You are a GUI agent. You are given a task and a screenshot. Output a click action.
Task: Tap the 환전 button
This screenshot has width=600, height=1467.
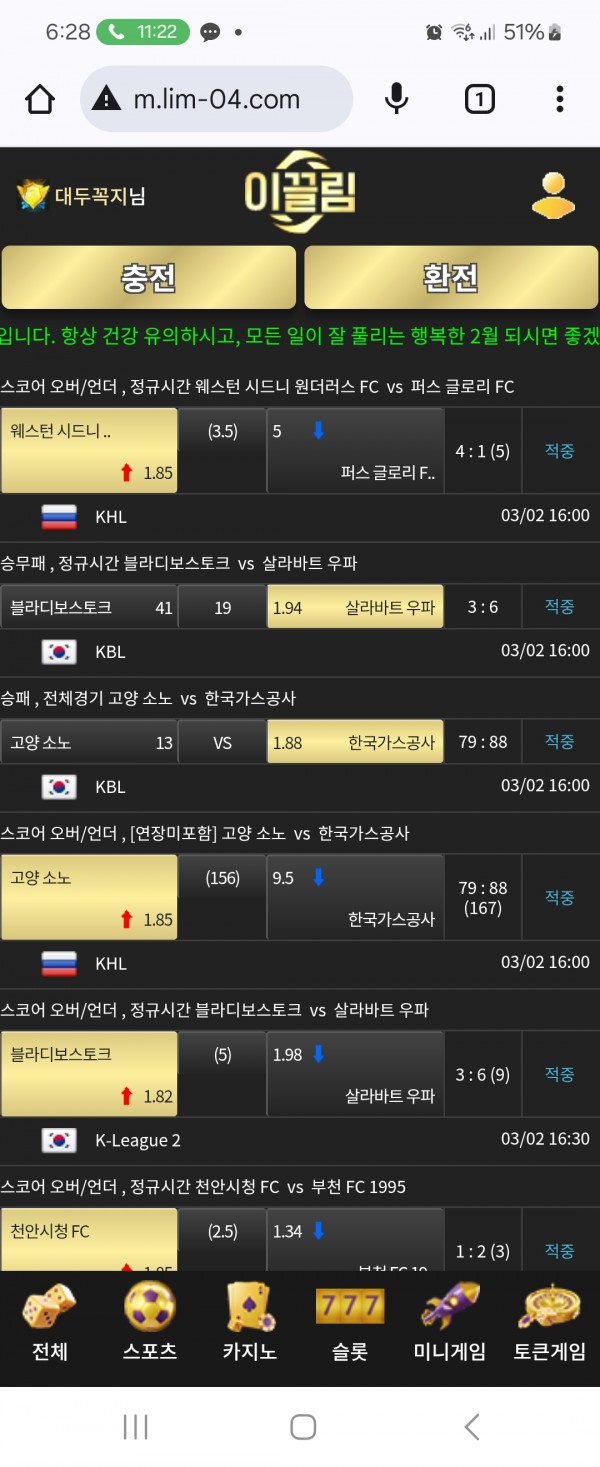(x=451, y=277)
